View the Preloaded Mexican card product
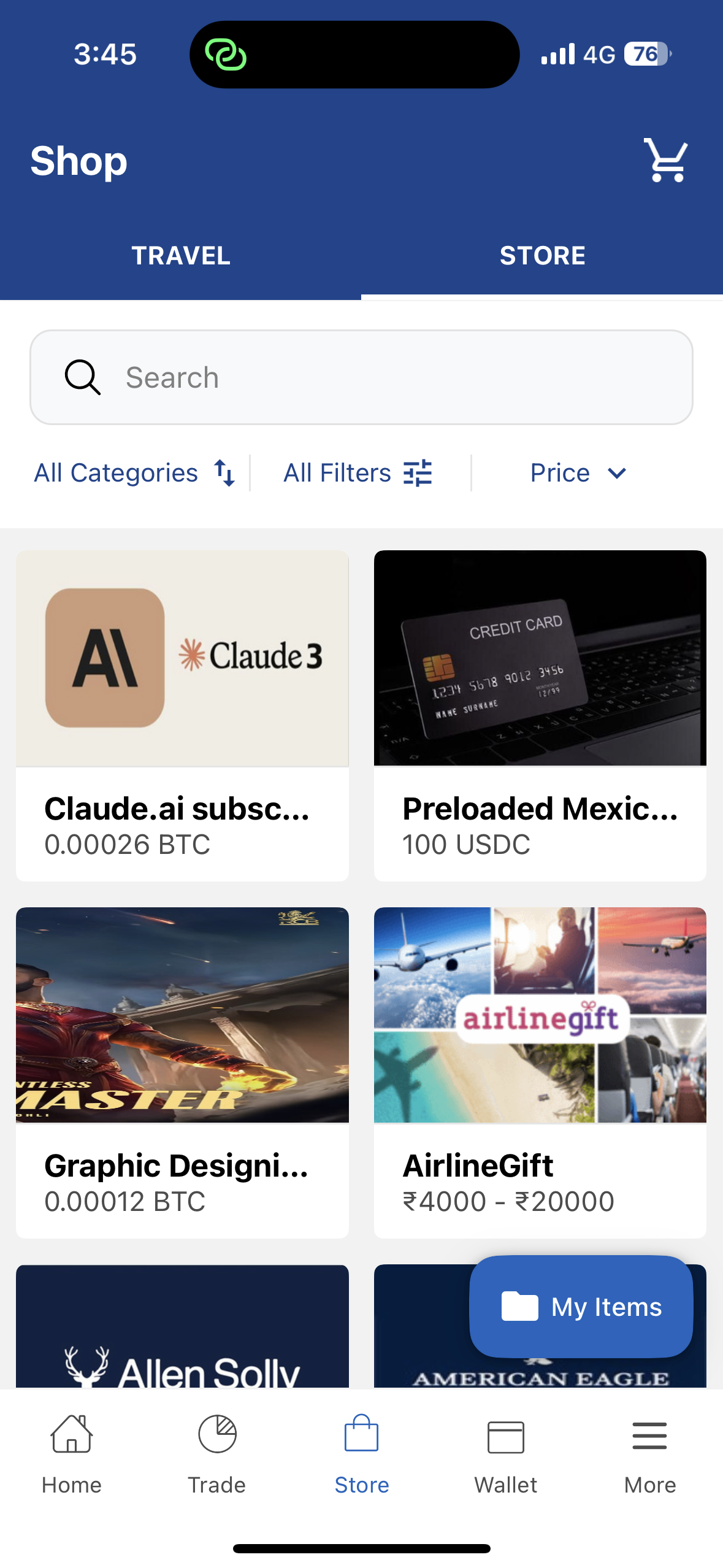The image size is (723, 1568). 540,715
